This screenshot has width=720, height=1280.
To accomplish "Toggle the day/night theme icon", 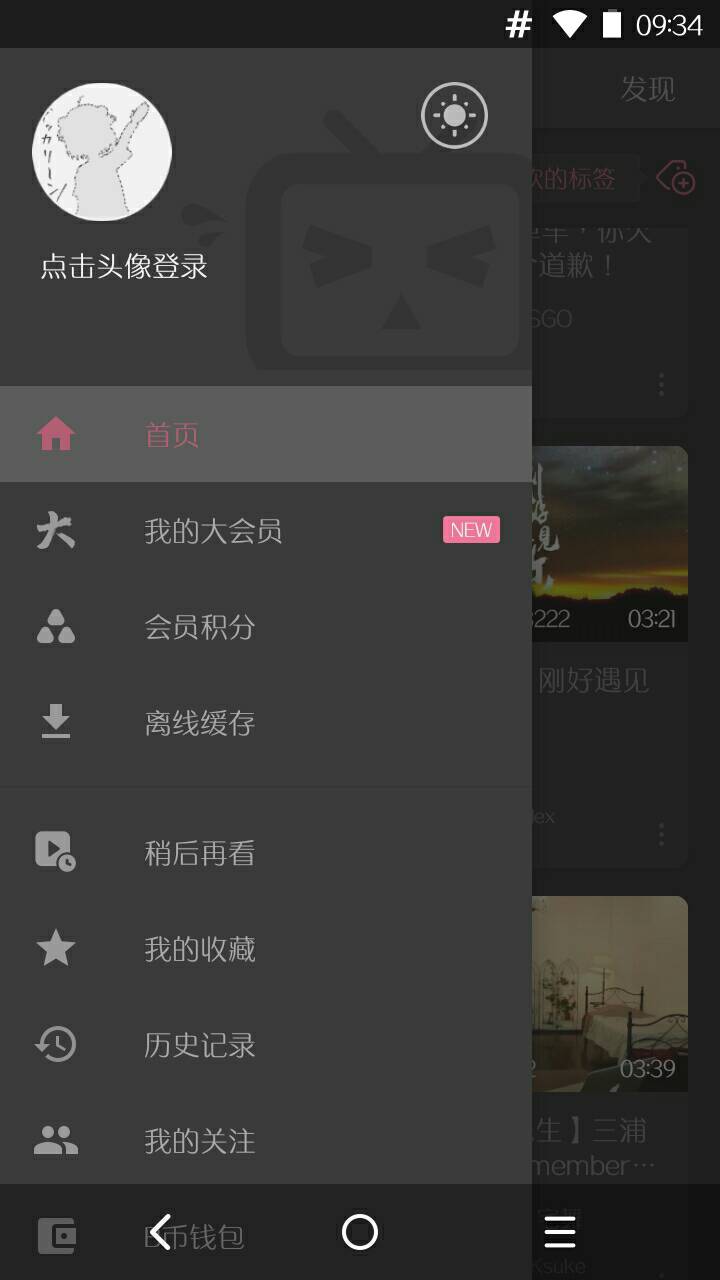I will click(454, 116).
